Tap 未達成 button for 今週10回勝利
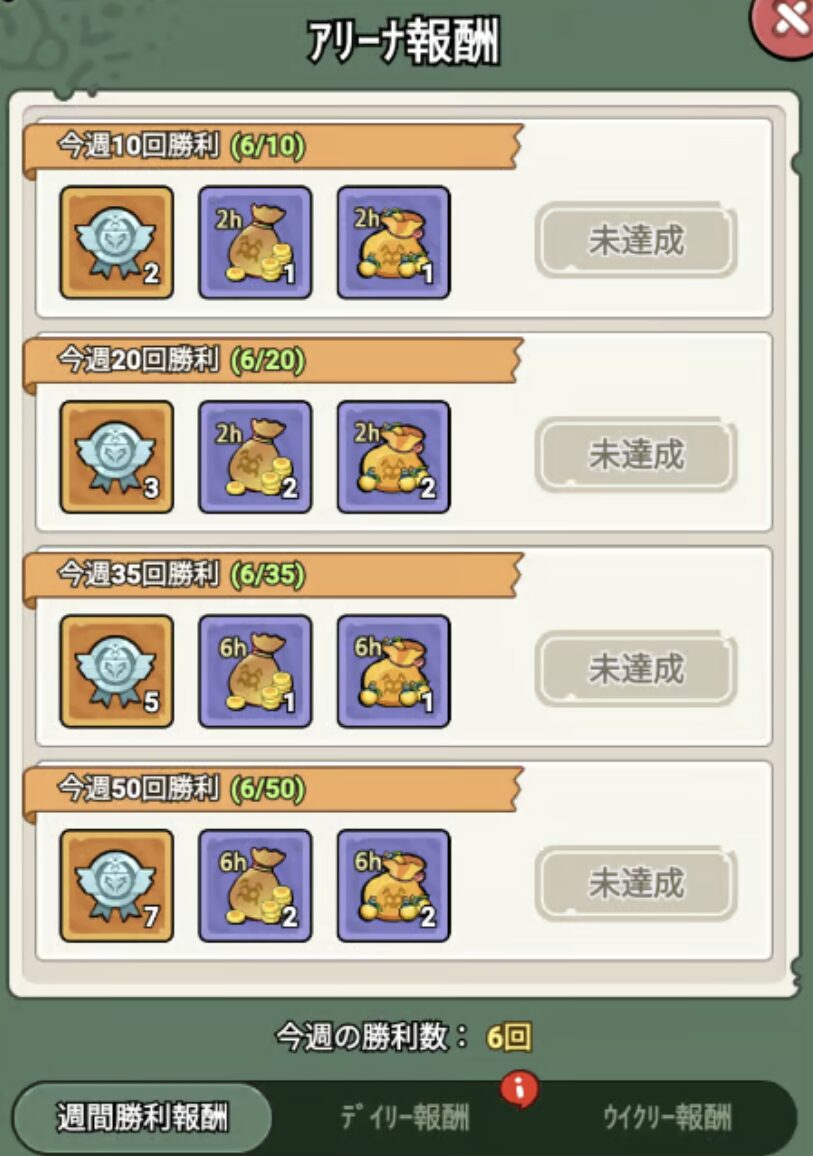Viewport: 813px width, 1156px height. click(636, 241)
